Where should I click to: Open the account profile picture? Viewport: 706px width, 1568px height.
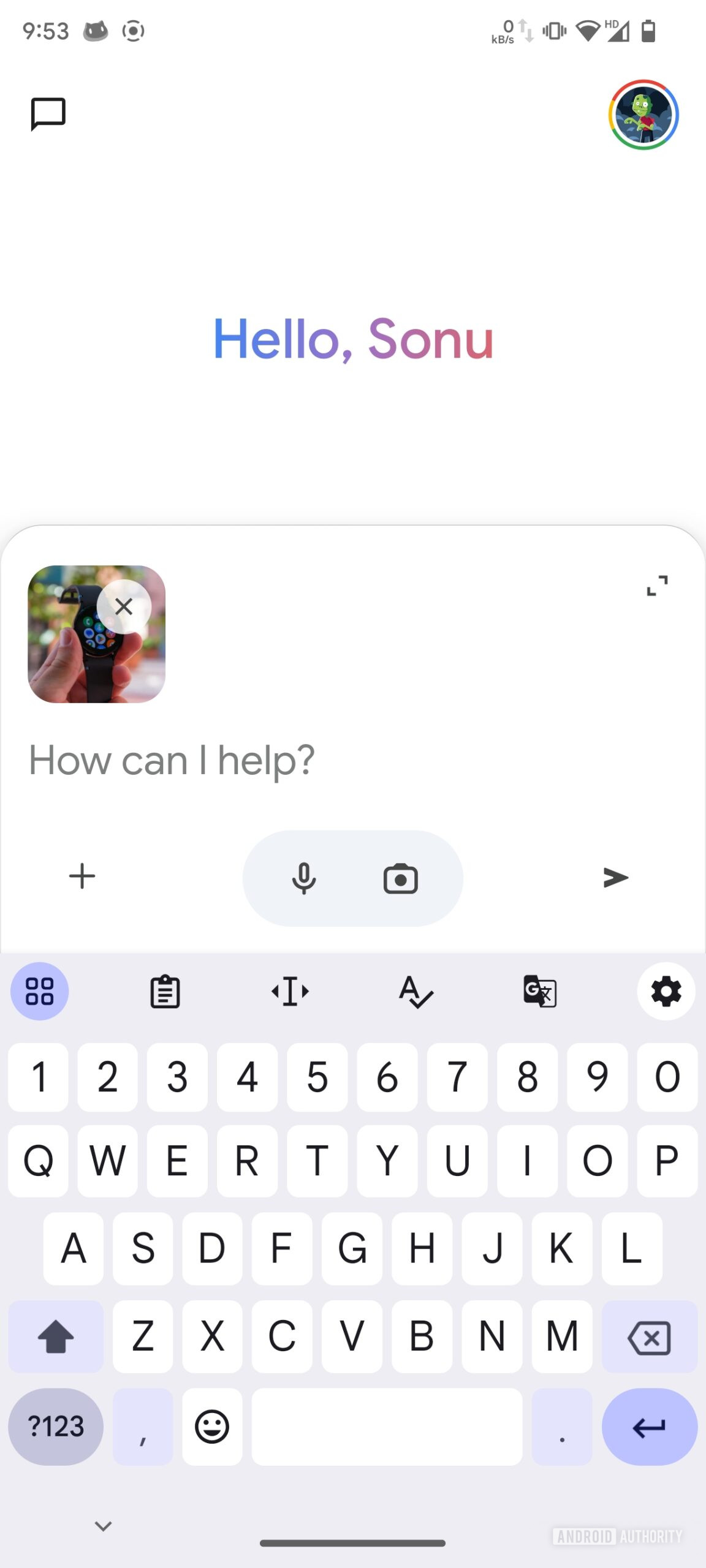(643, 115)
